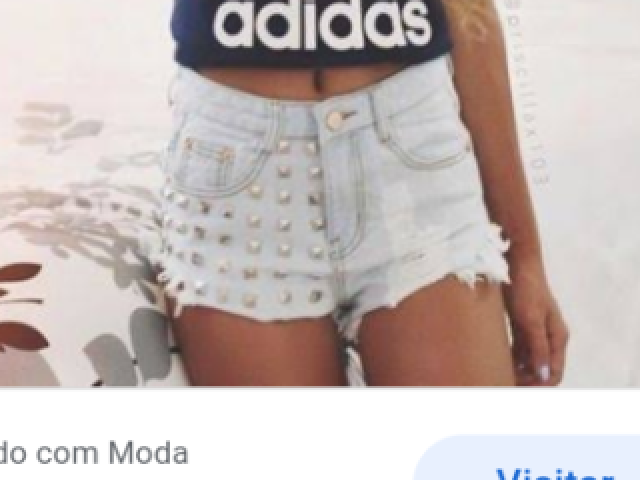Open the studded denim shorts image

click(320, 200)
